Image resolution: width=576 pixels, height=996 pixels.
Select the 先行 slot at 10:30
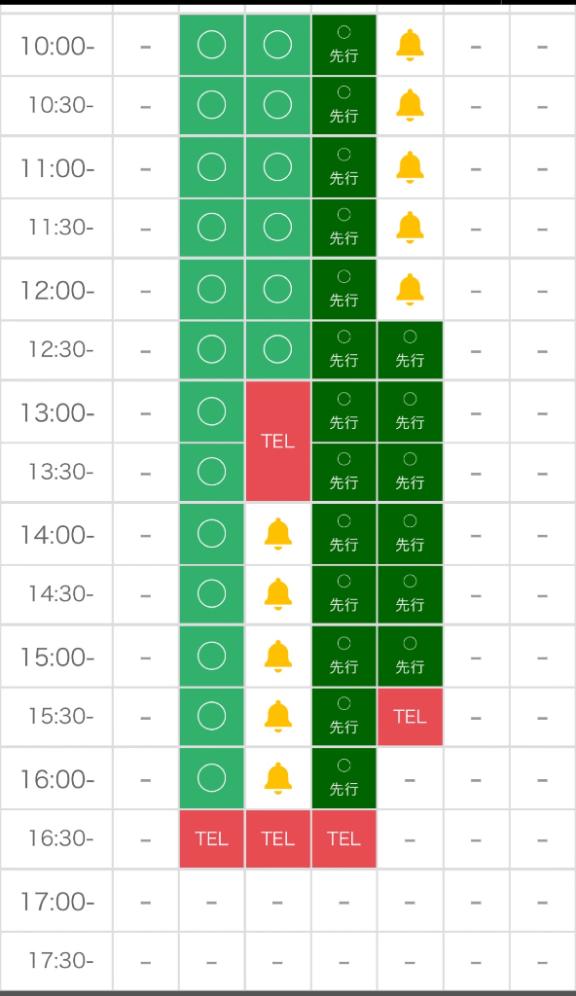tap(344, 105)
